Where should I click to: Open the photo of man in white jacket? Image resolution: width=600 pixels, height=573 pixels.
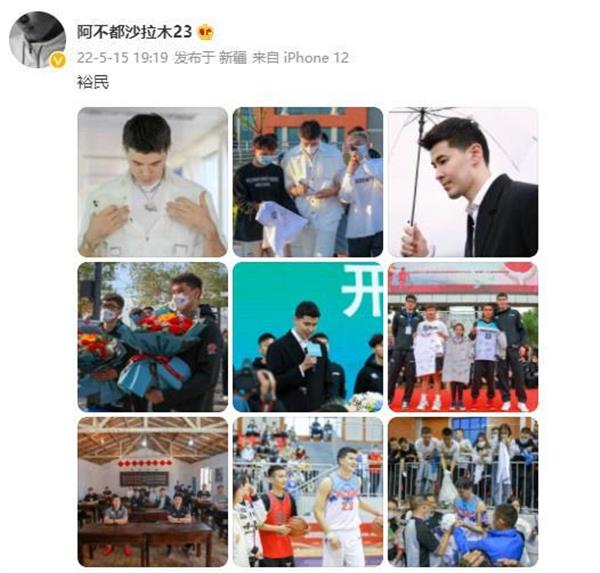click(153, 182)
